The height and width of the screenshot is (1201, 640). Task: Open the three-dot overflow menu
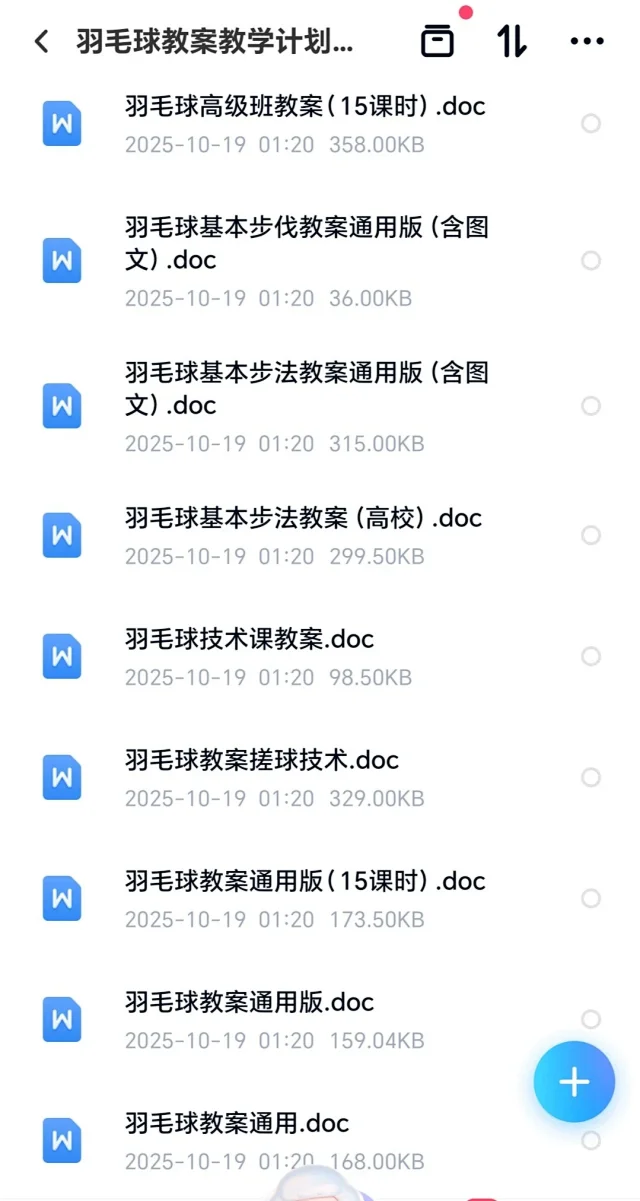[587, 42]
